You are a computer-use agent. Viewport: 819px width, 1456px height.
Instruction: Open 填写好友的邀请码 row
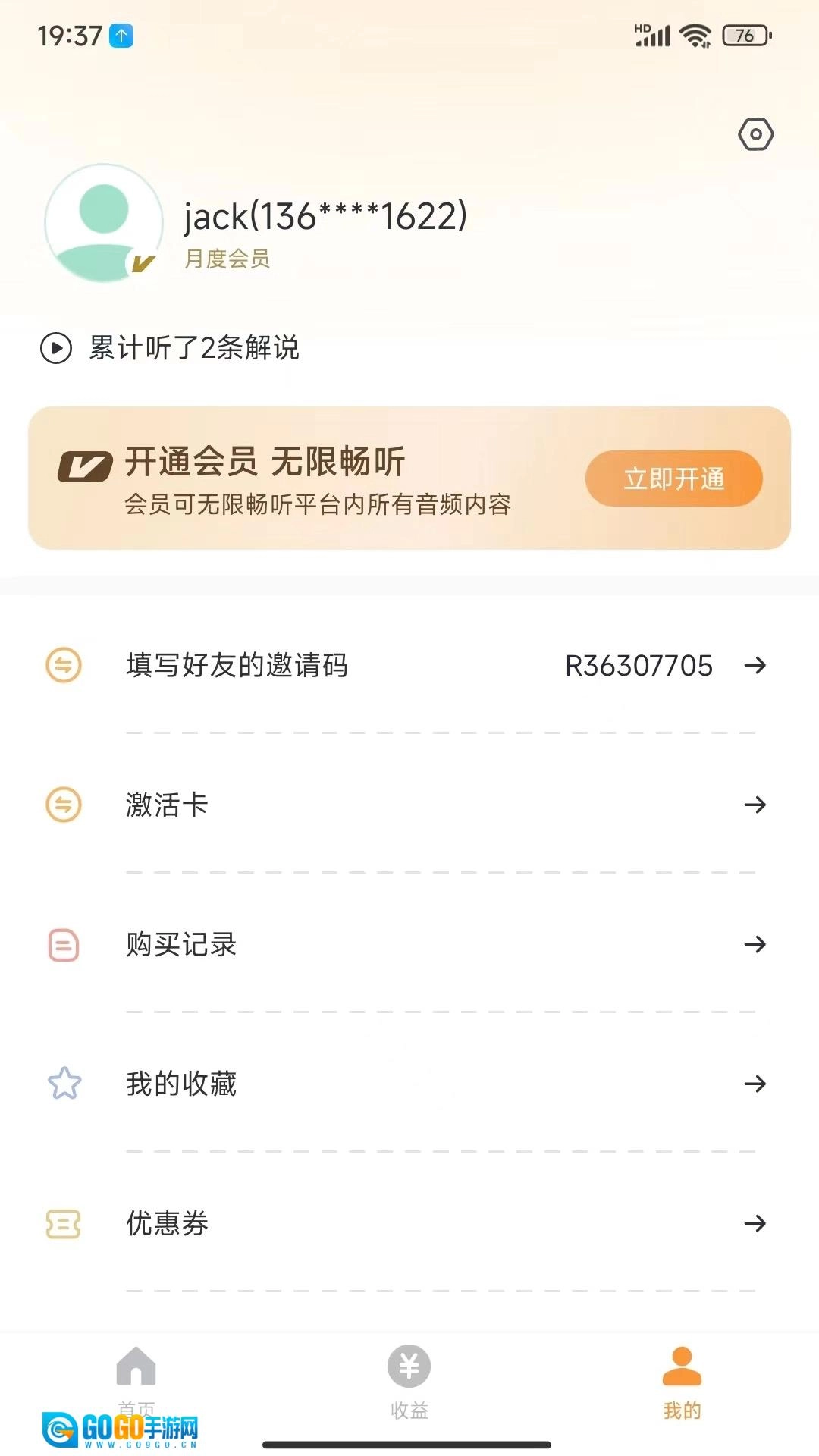409,666
